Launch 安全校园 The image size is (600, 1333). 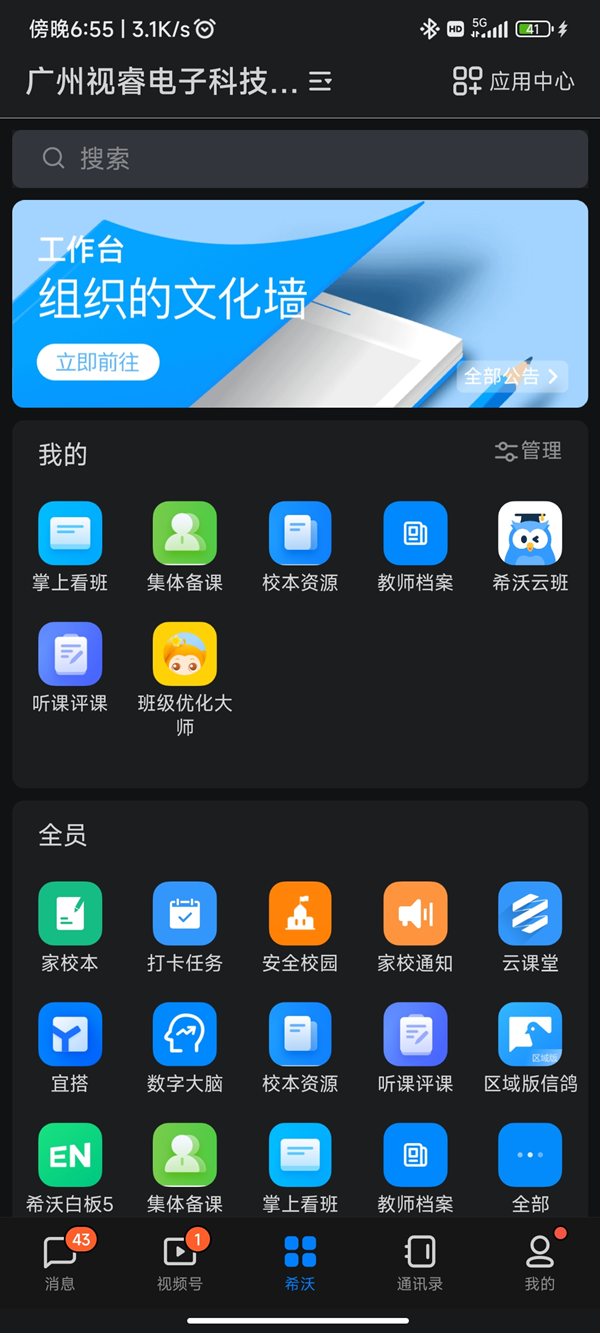click(x=300, y=926)
